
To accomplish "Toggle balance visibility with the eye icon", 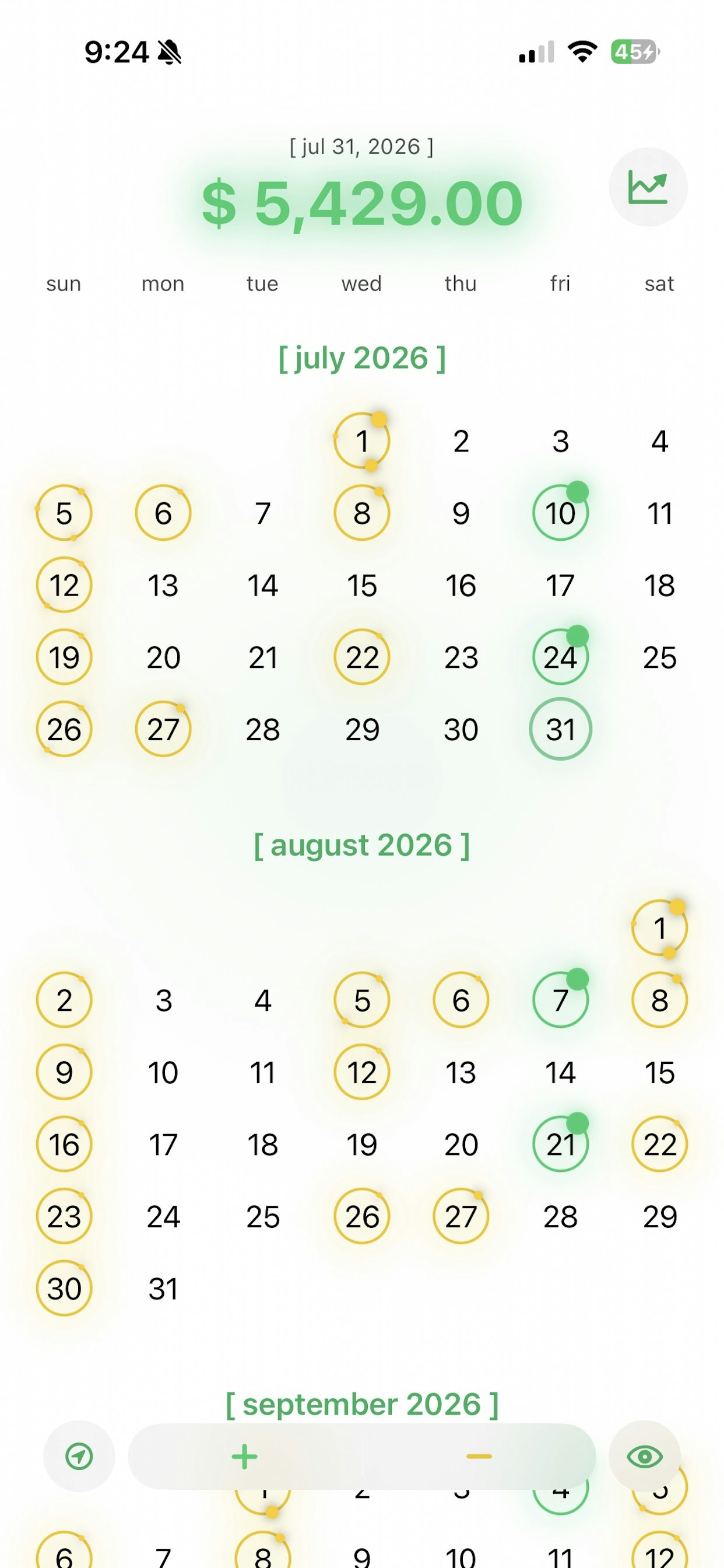I will coord(644,1457).
